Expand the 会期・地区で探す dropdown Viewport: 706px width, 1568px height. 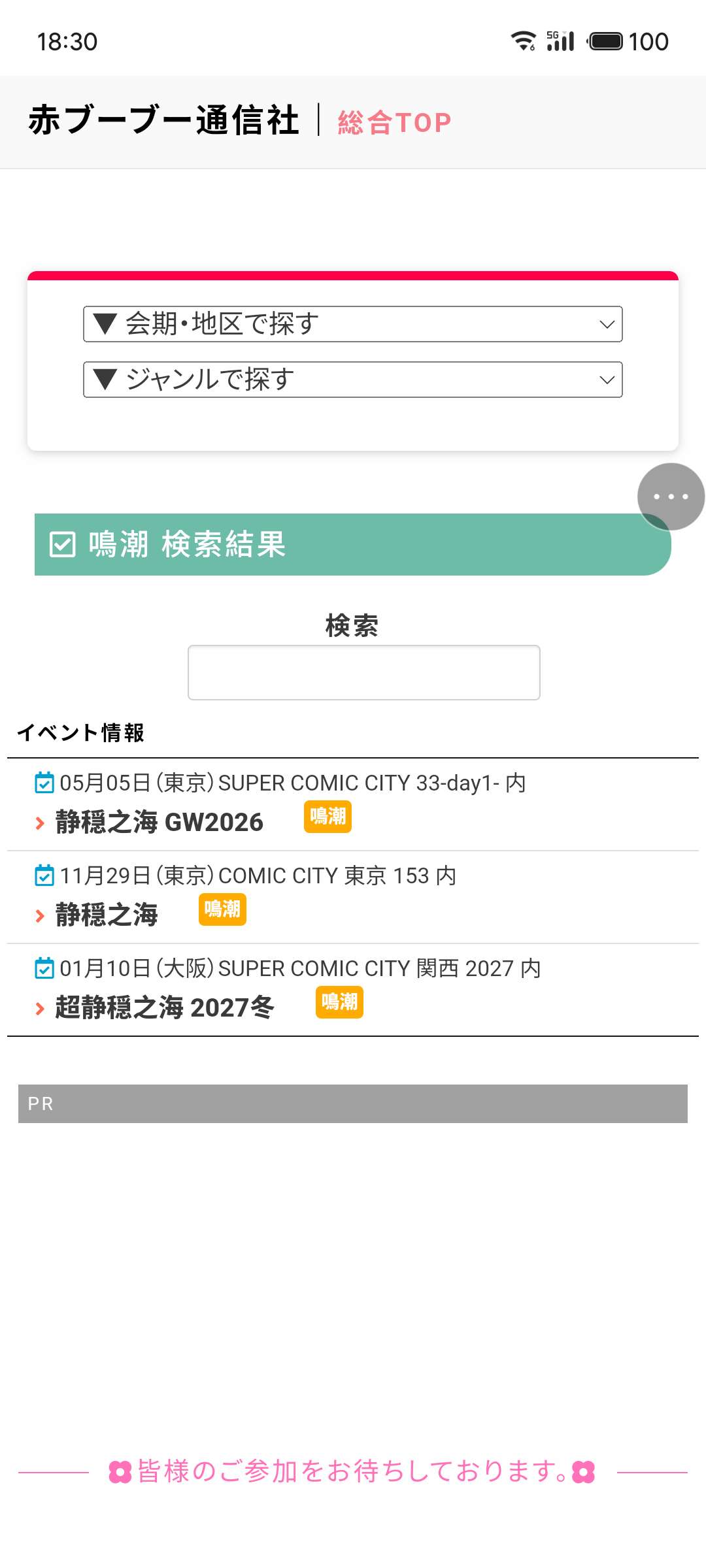coord(353,324)
